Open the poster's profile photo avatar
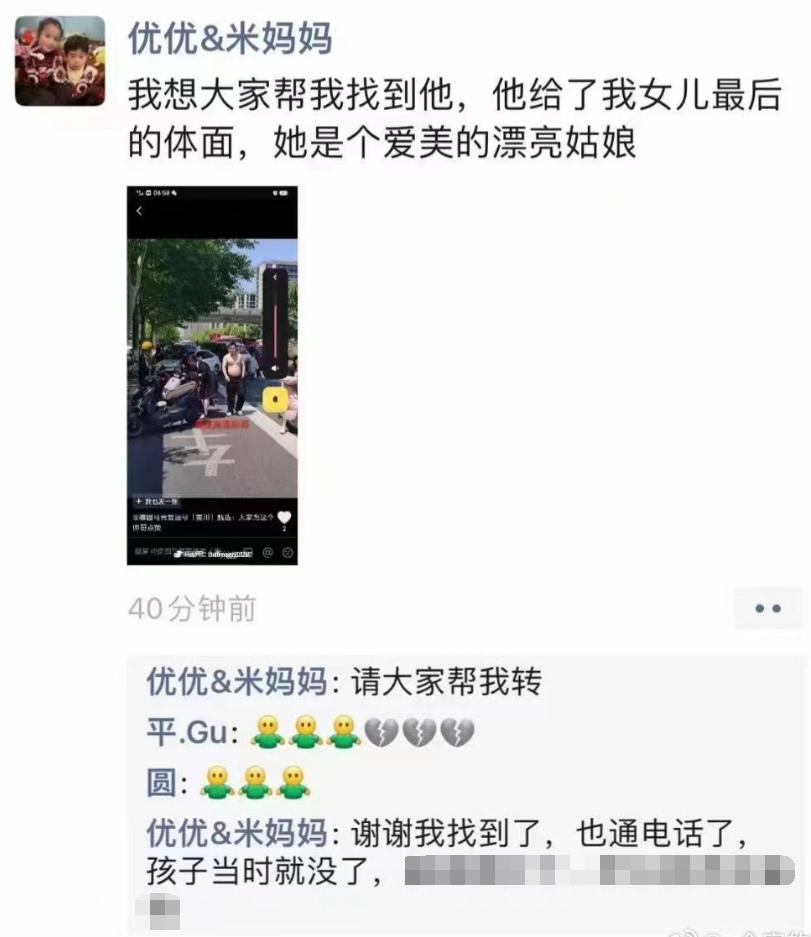Screen dimensions: 811x937 point(60,61)
